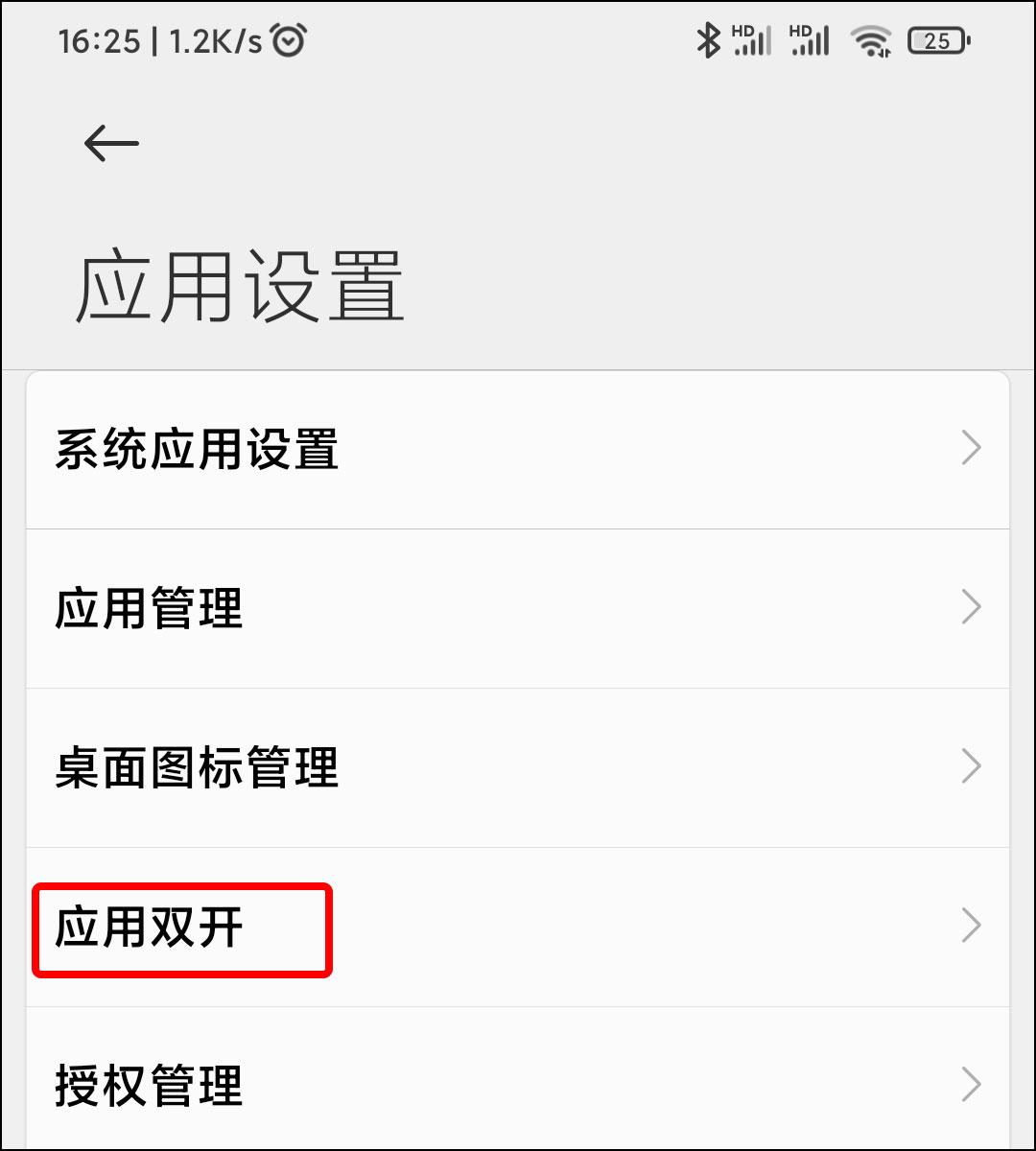This screenshot has width=1036, height=1151.
Task: Open 桌面图标管理
Action: 518,767
